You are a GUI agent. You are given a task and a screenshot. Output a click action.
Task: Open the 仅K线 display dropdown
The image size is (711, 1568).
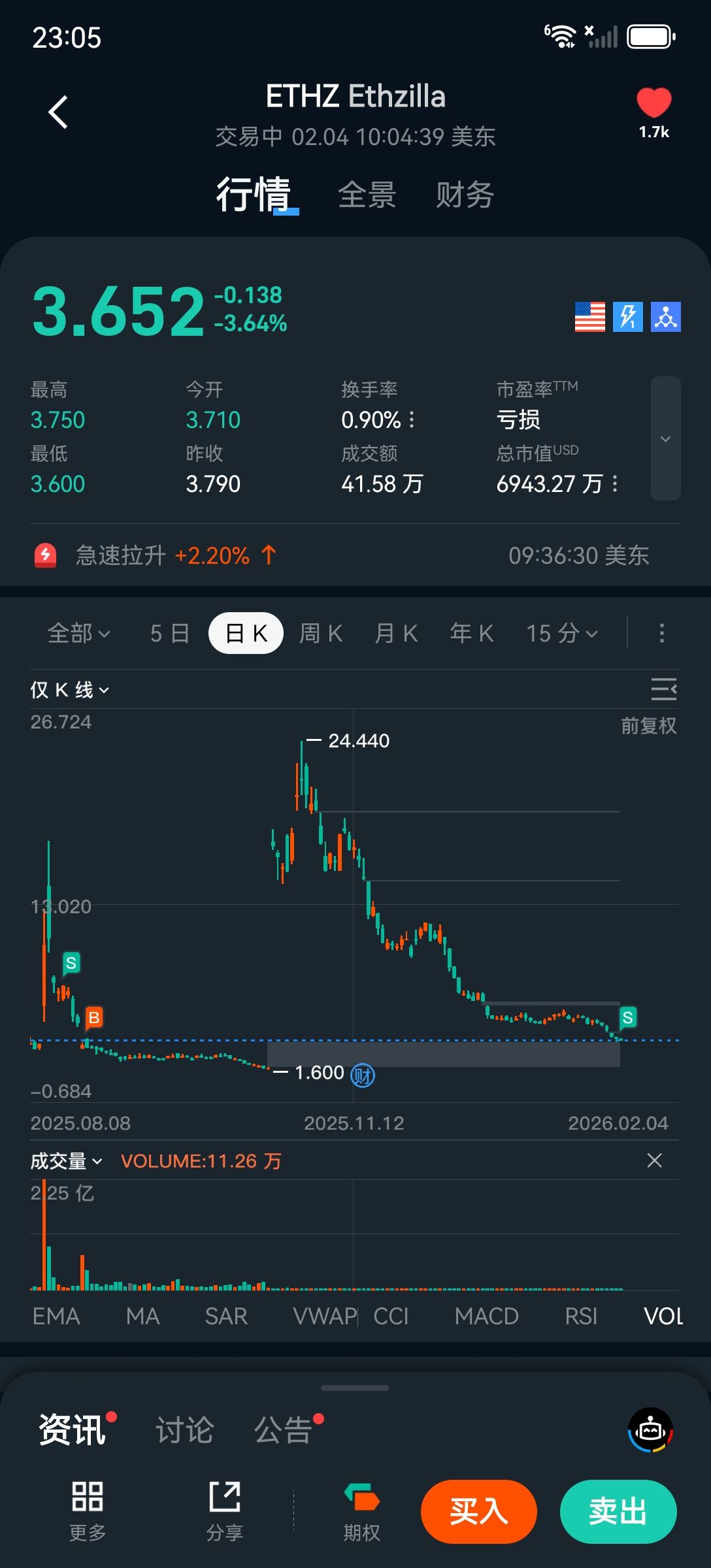pyautogui.click(x=69, y=689)
